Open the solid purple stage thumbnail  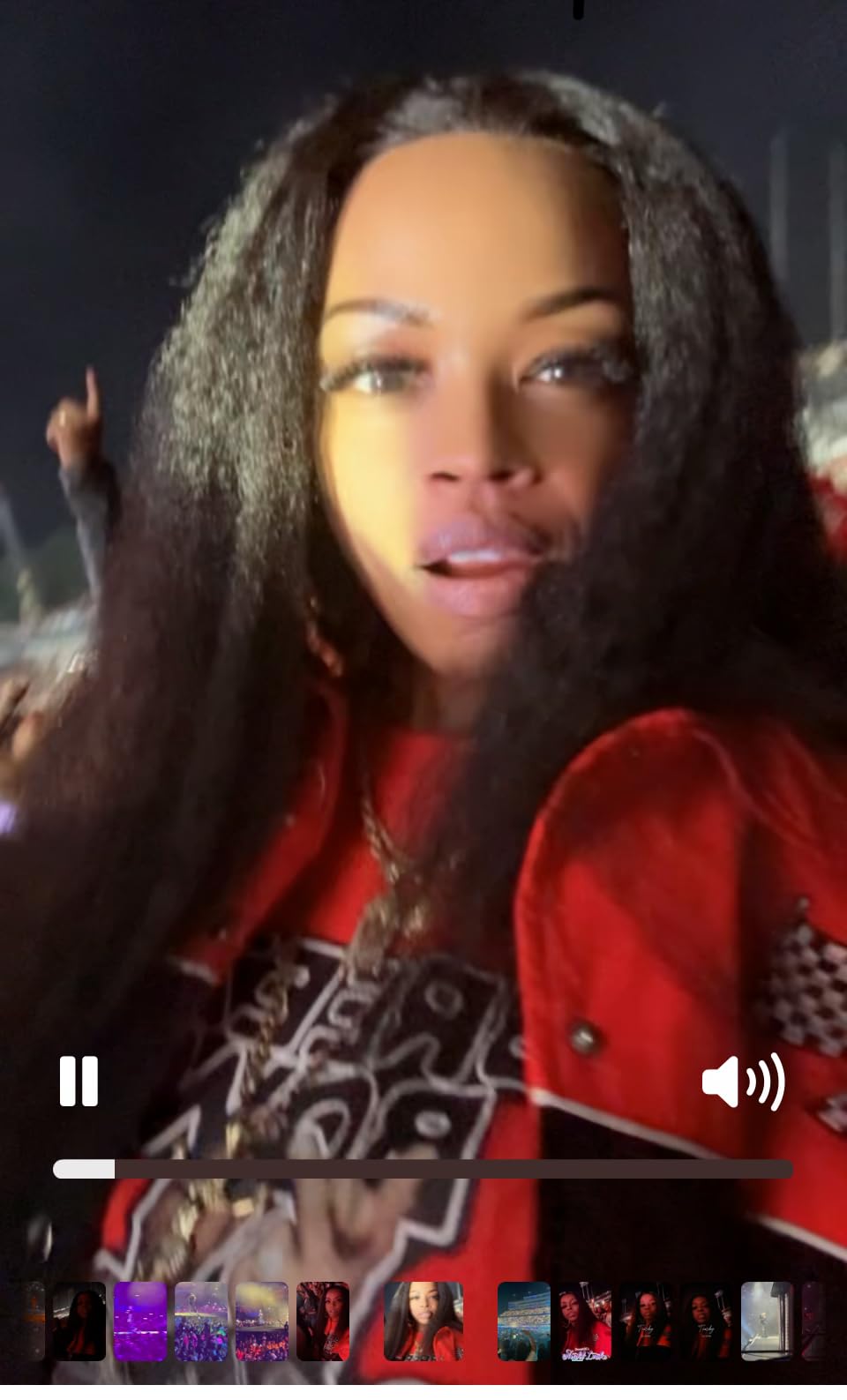coord(140,1321)
